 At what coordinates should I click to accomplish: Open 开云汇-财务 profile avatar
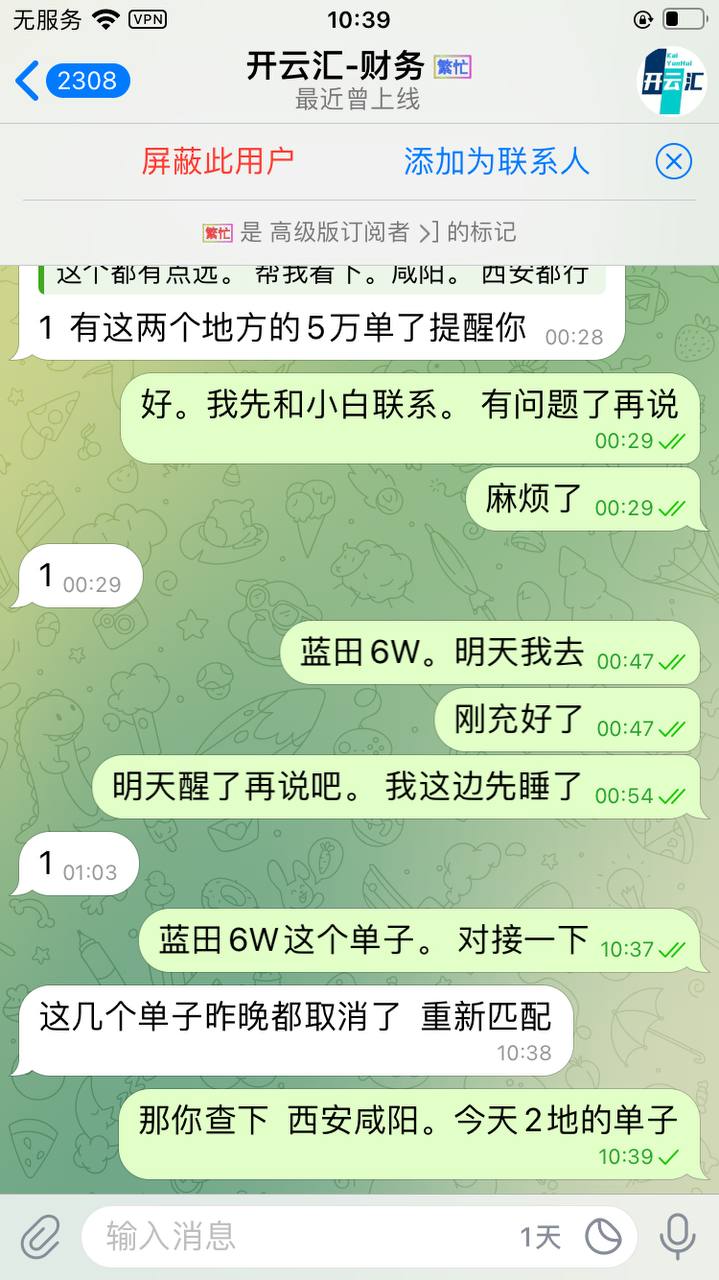tap(671, 81)
